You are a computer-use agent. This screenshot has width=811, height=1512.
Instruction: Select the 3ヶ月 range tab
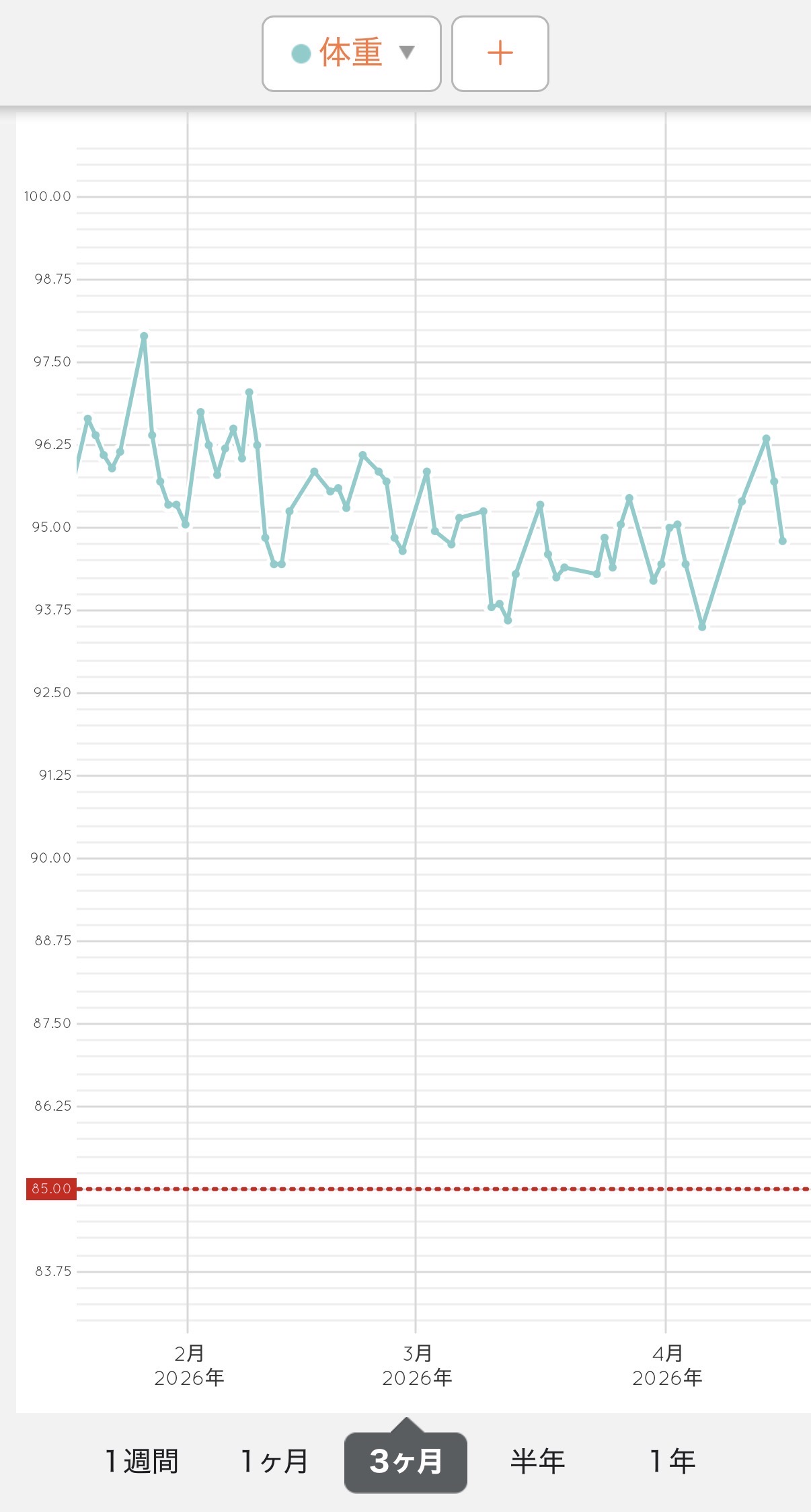pos(405,1461)
